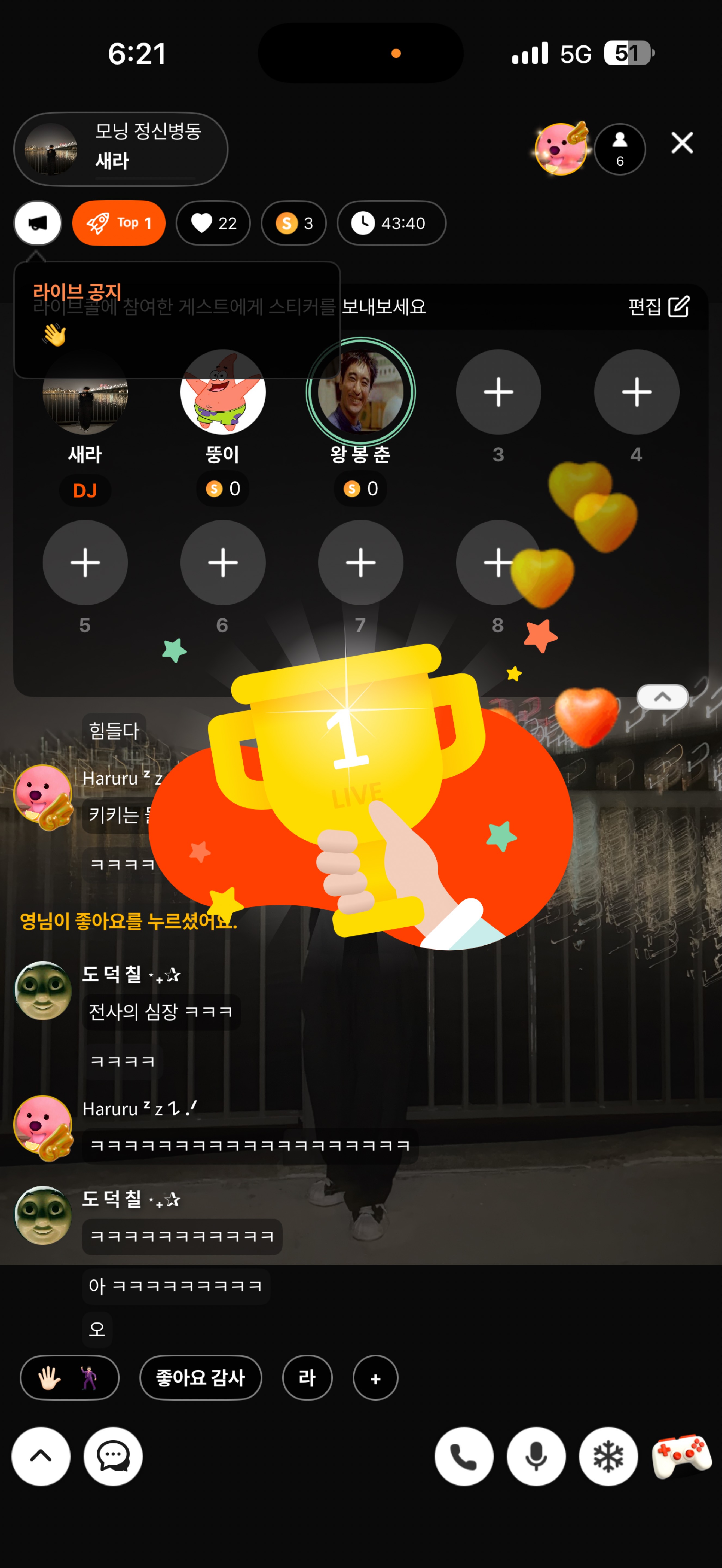Collapse the guest seat panel
This screenshot has height=1568, width=722.
coord(662,697)
